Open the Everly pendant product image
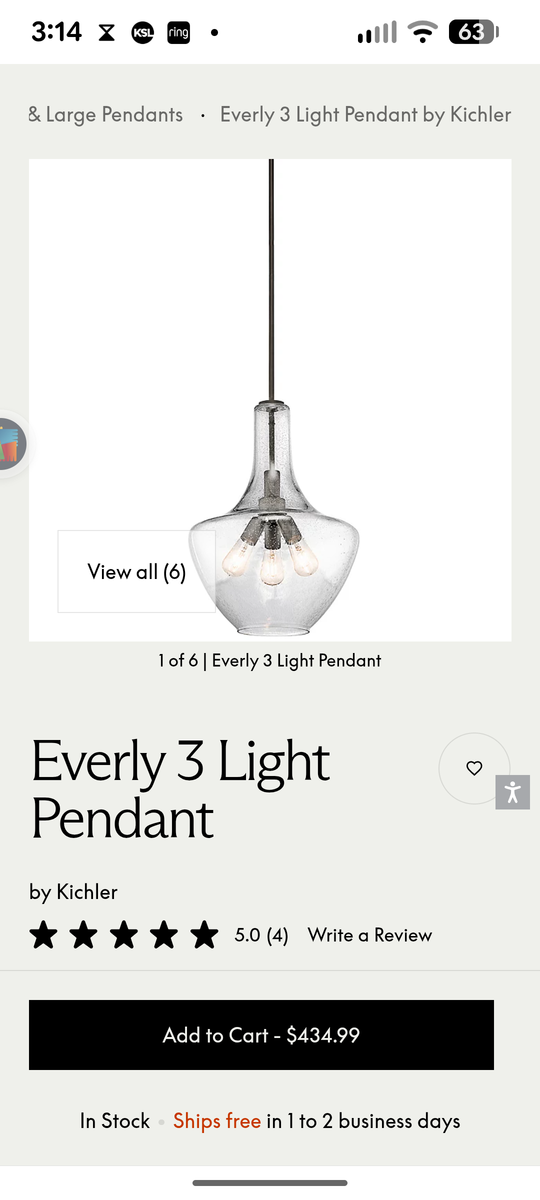This screenshot has width=540, height=1200. [270, 400]
